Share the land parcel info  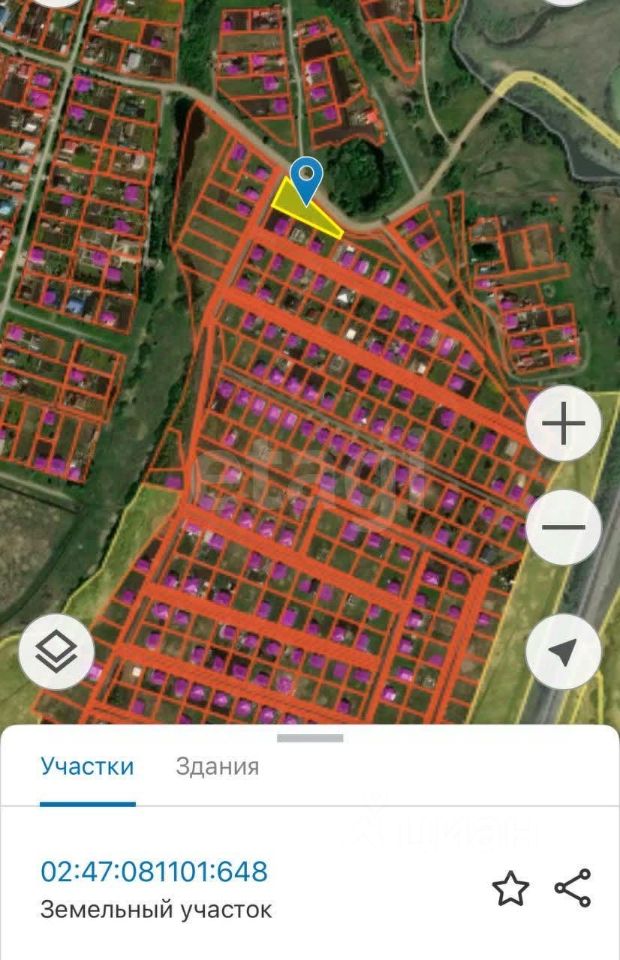[573, 888]
